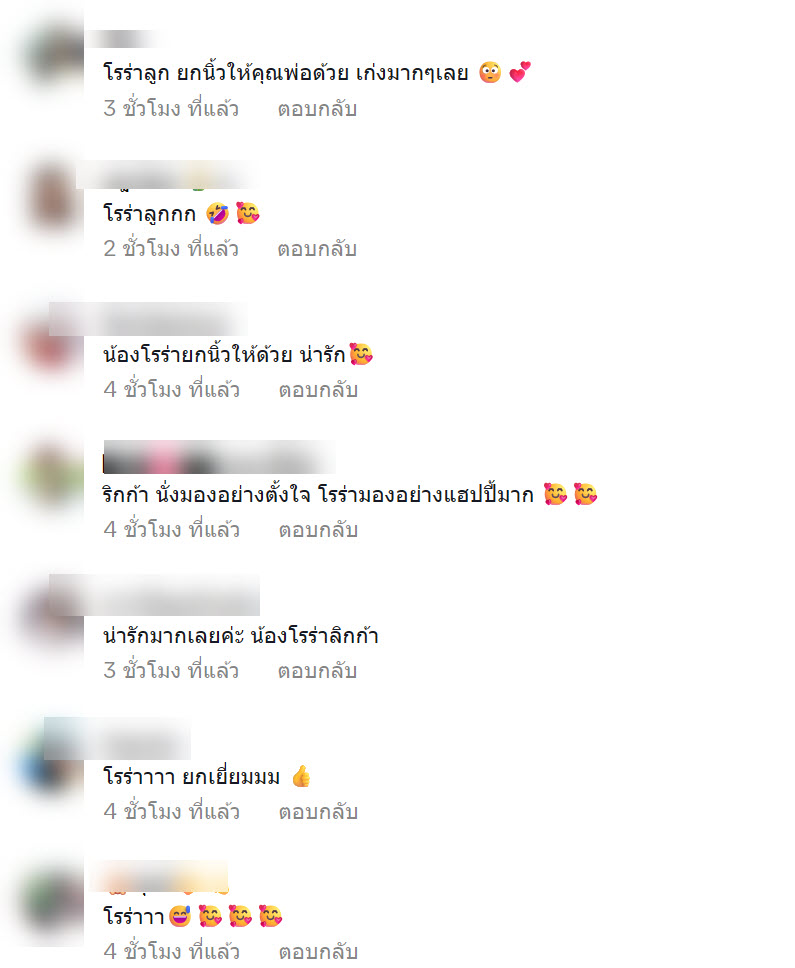Reply to the "โรร่าลูกกก" comment

tap(317, 249)
